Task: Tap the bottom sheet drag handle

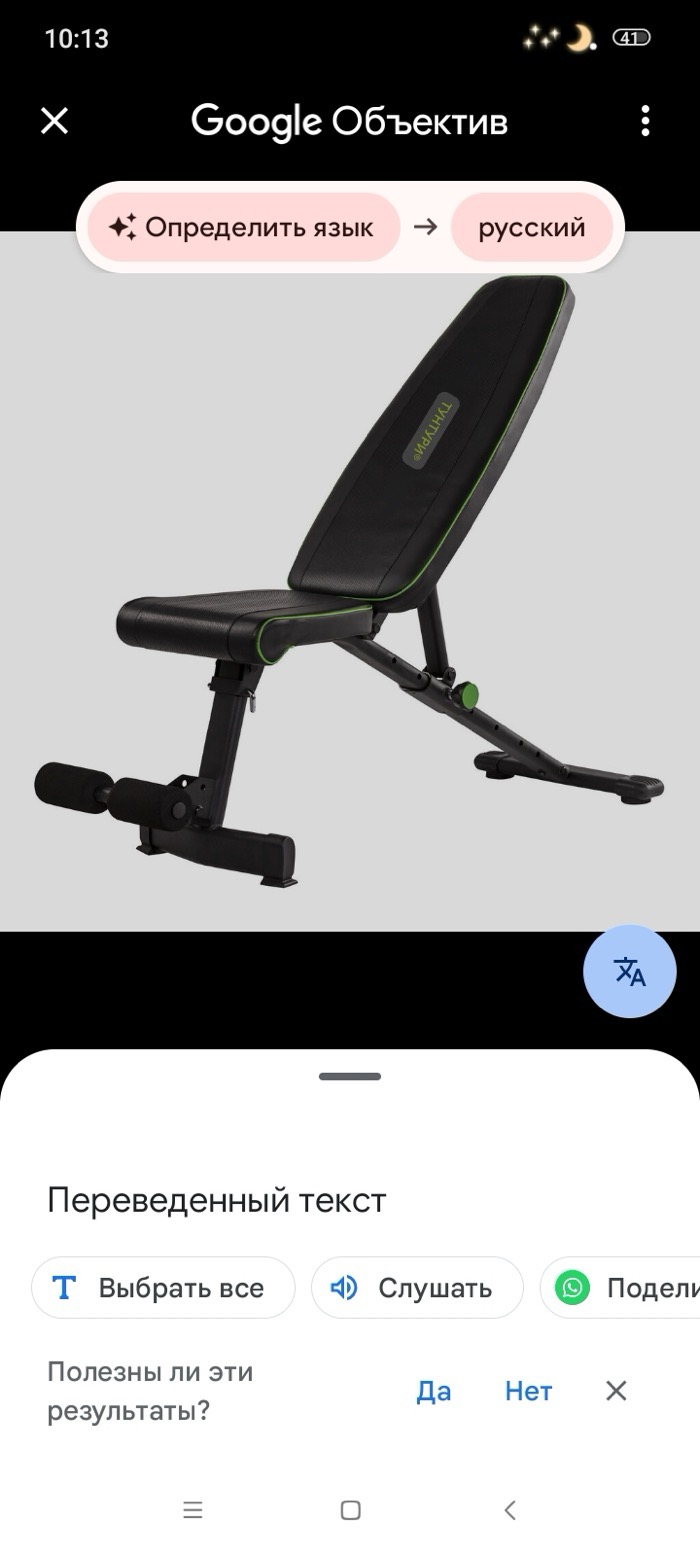Action: tap(350, 1077)
